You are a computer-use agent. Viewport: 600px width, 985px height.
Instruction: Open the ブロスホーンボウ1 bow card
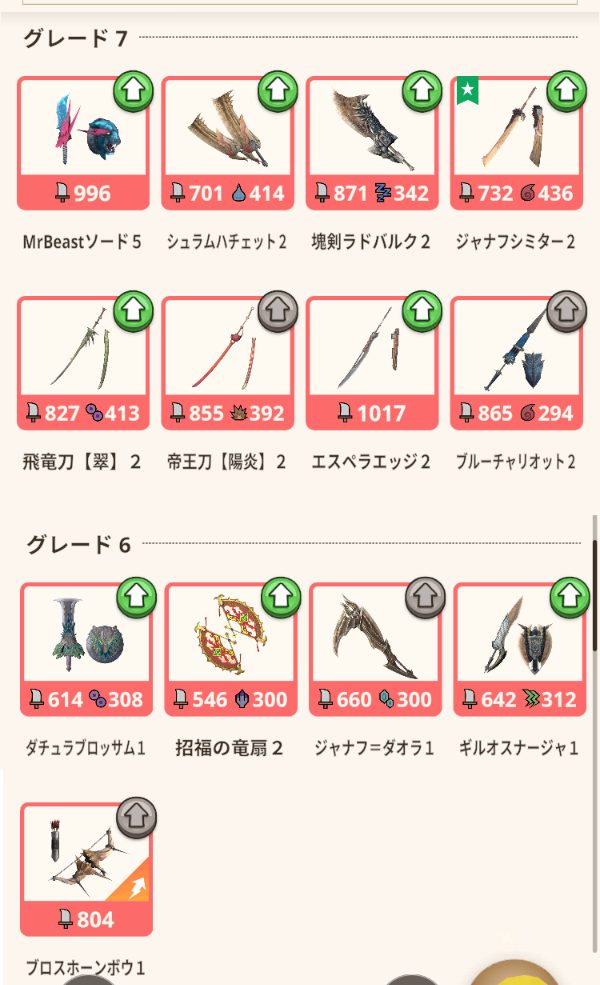click(x=86, y=868)
